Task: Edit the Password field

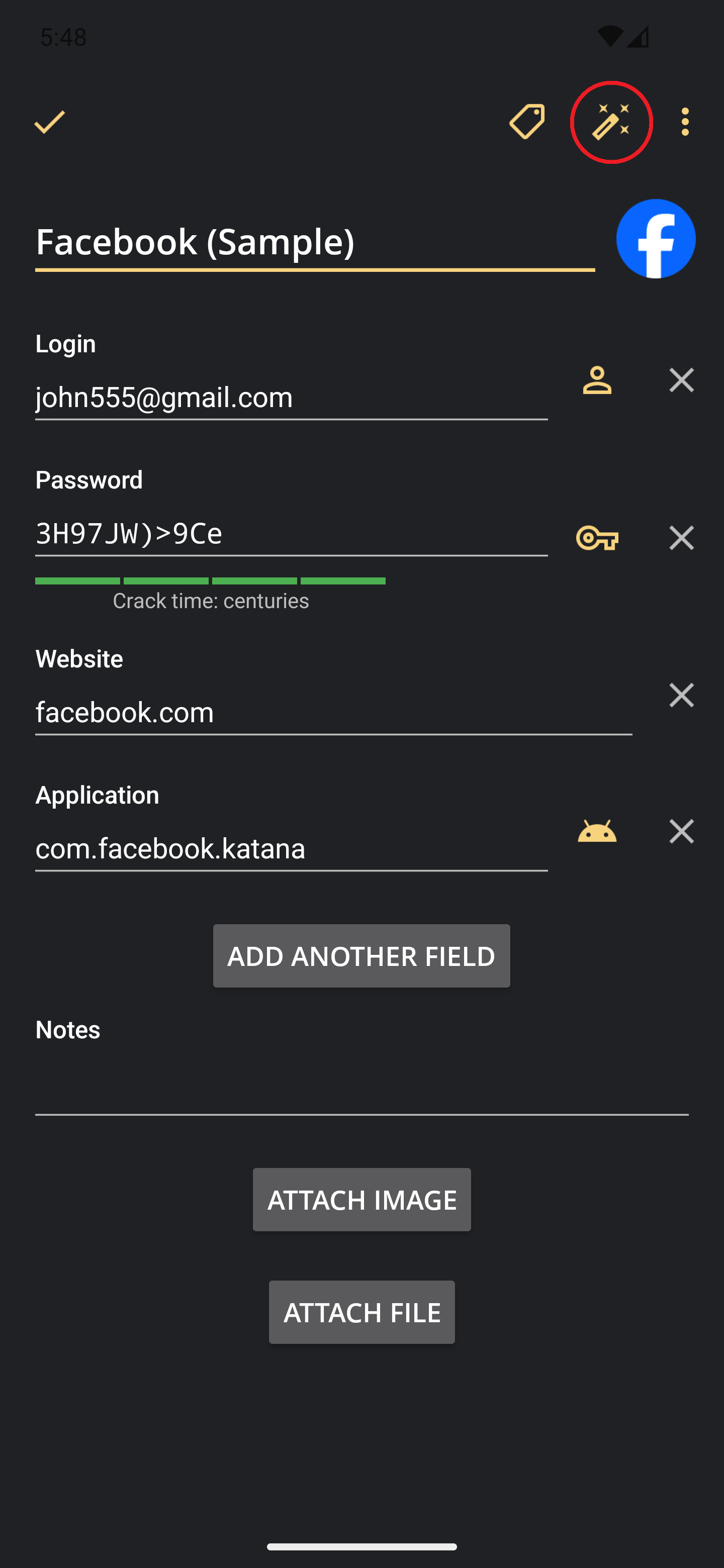Action: coord(291,534)
